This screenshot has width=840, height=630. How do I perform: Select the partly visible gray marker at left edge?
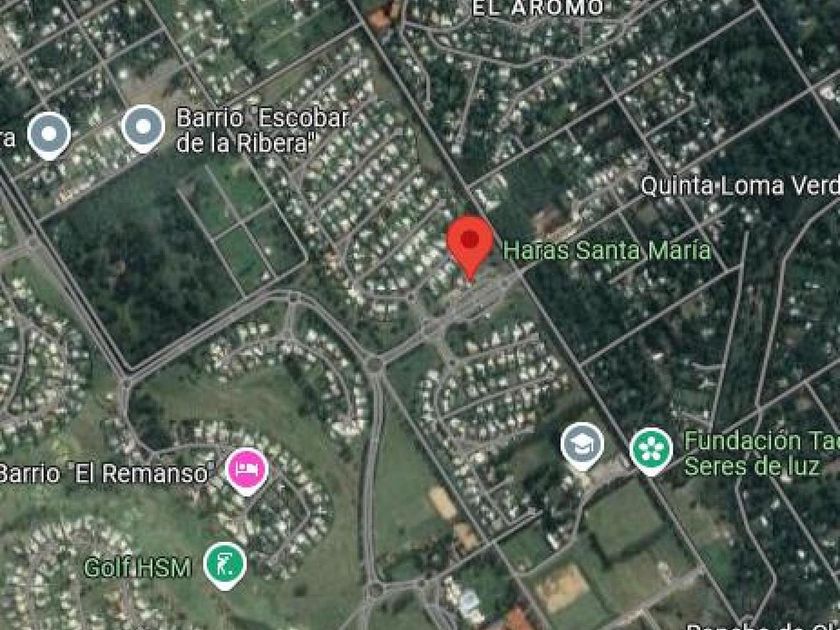coord(49,136)
